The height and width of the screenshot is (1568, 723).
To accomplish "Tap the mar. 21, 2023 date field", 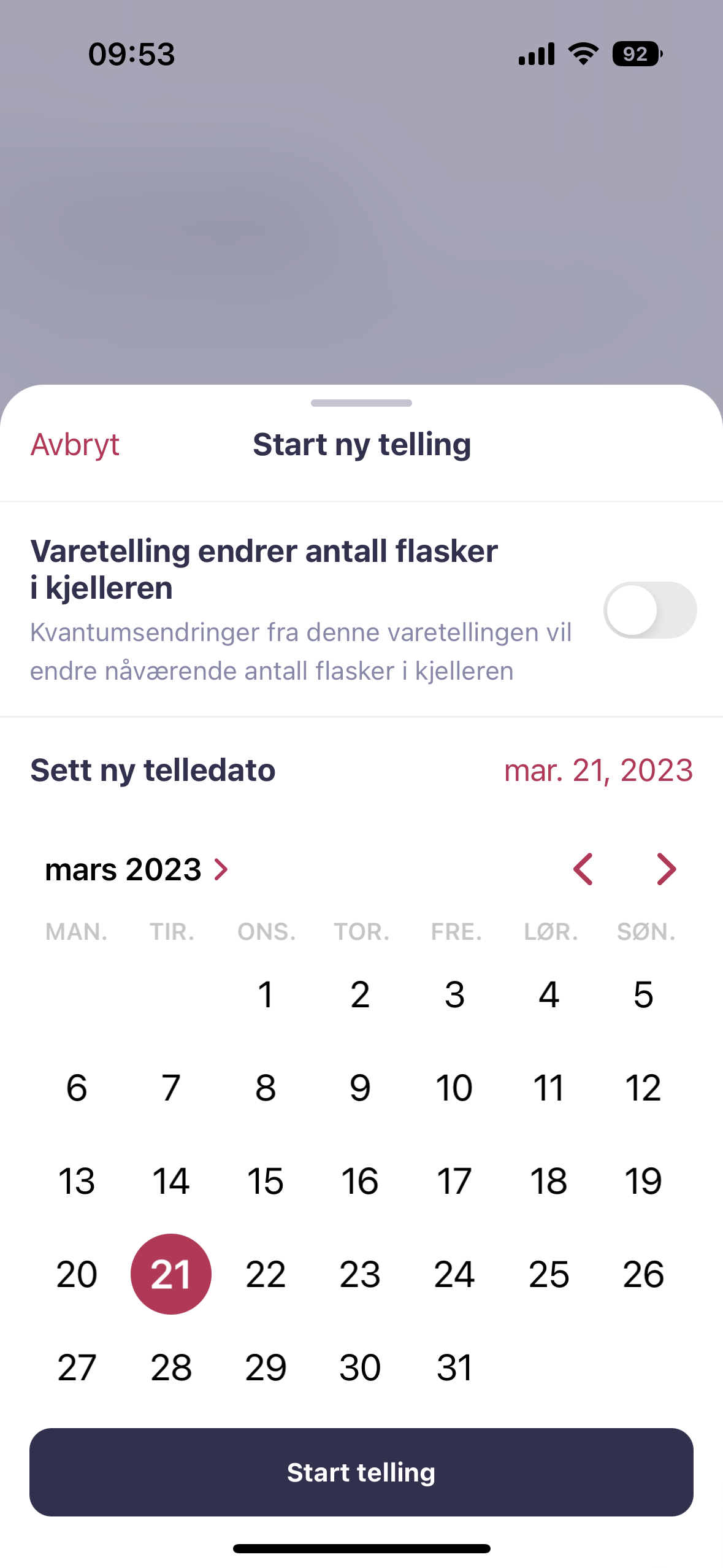I will pos(599,770).
